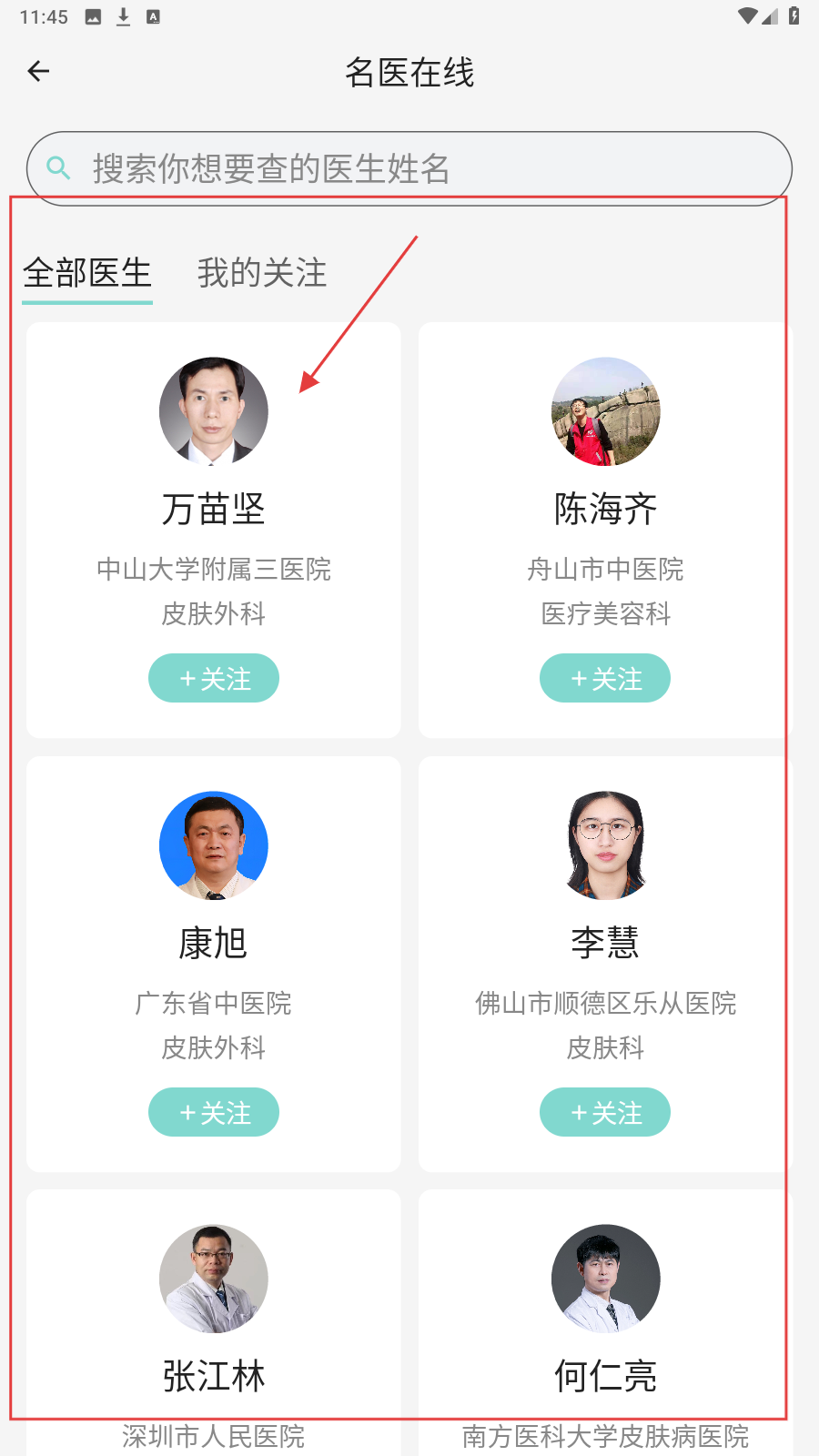Image resolution: width=819 pixels, height=1456 pixels.
Task: Tap the doctor name search field
Action: (x=409, y=169)
